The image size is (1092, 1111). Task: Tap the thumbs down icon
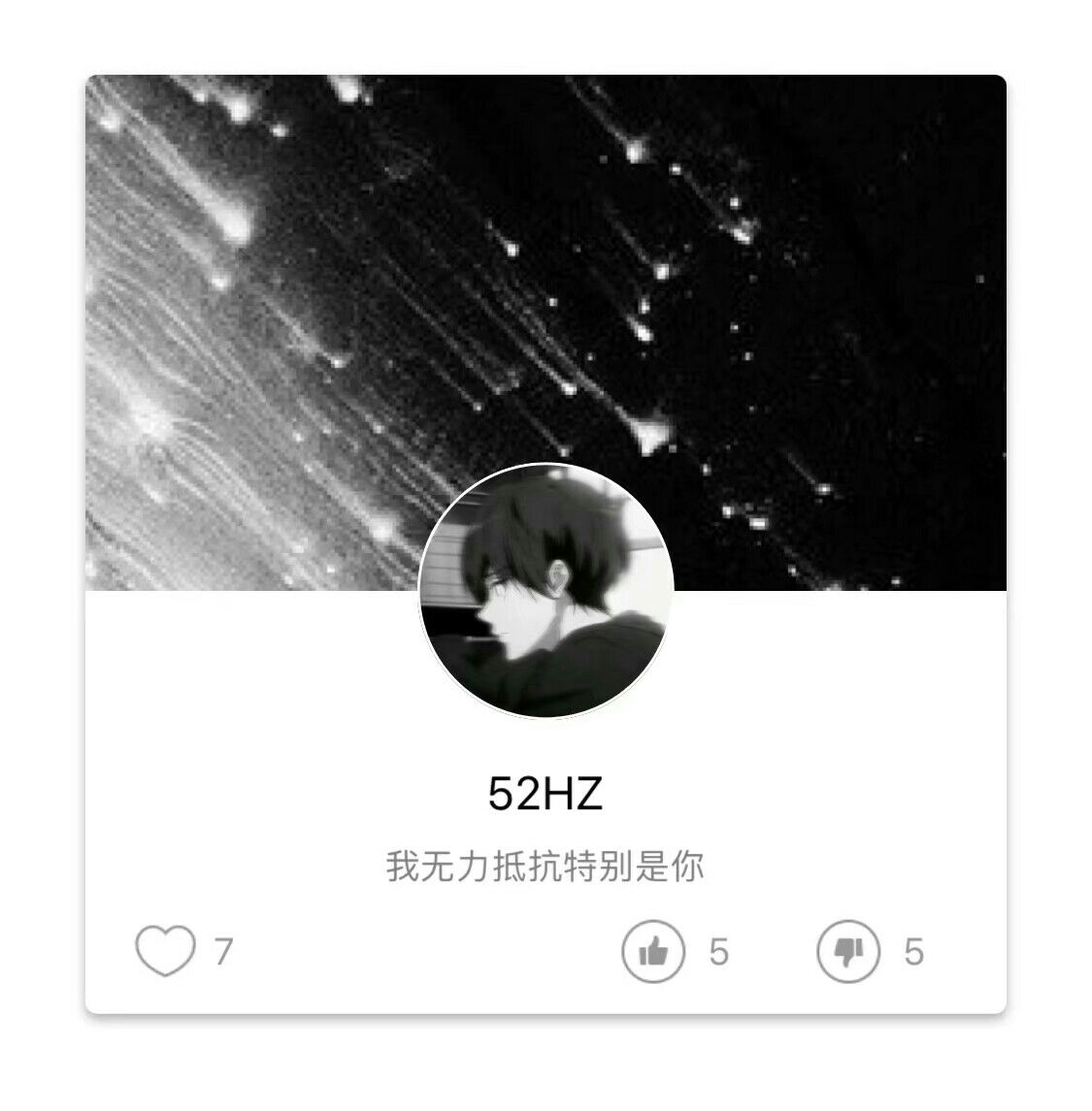(848, 951)
